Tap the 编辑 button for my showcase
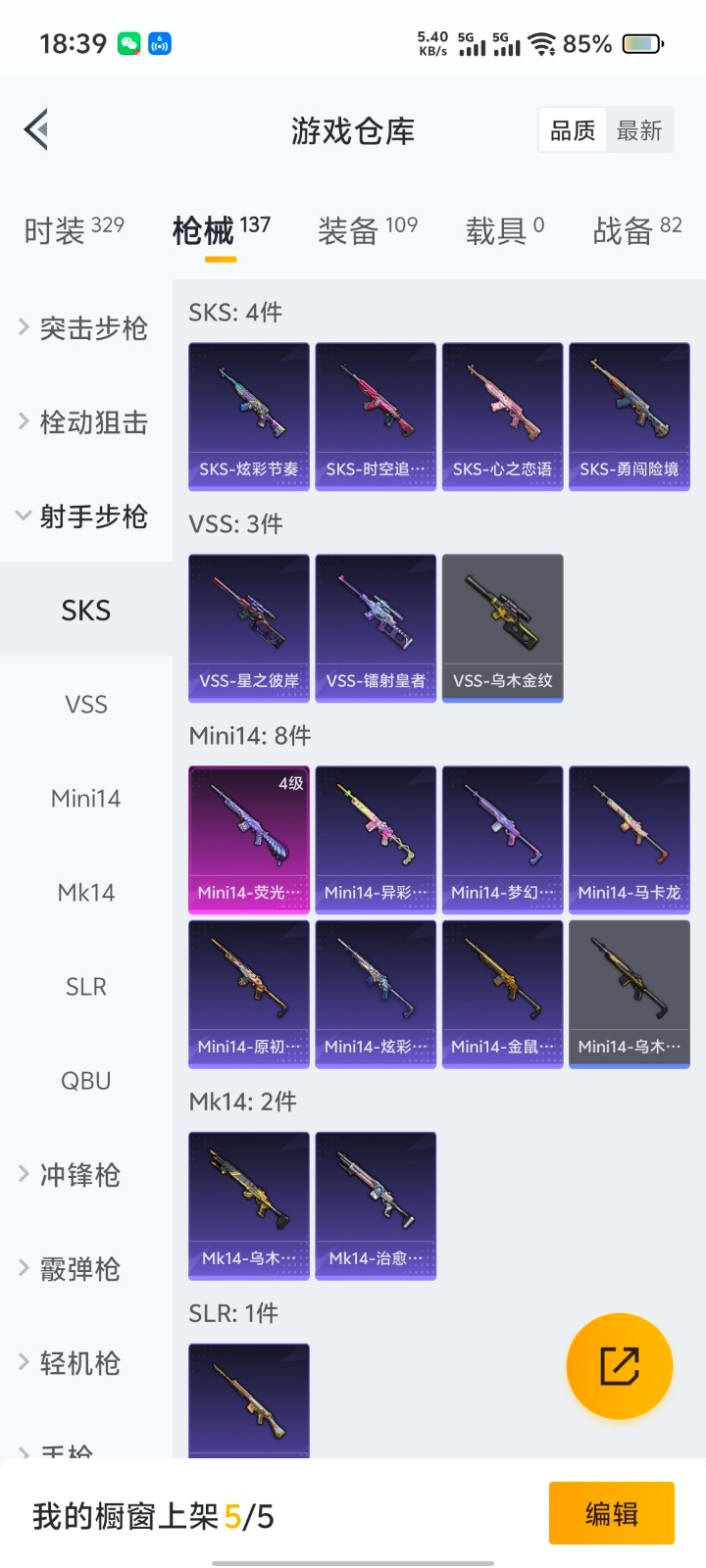Viewport: 706px width, 1568px height. click(x=611, y=1514)
